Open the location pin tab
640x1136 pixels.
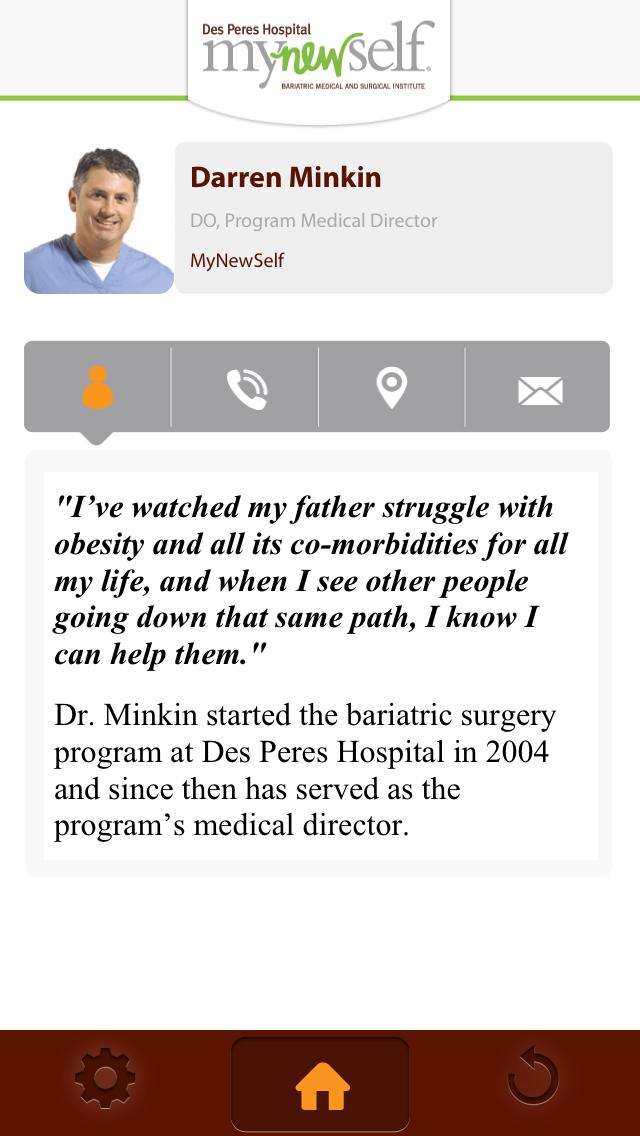coord(391,387)
